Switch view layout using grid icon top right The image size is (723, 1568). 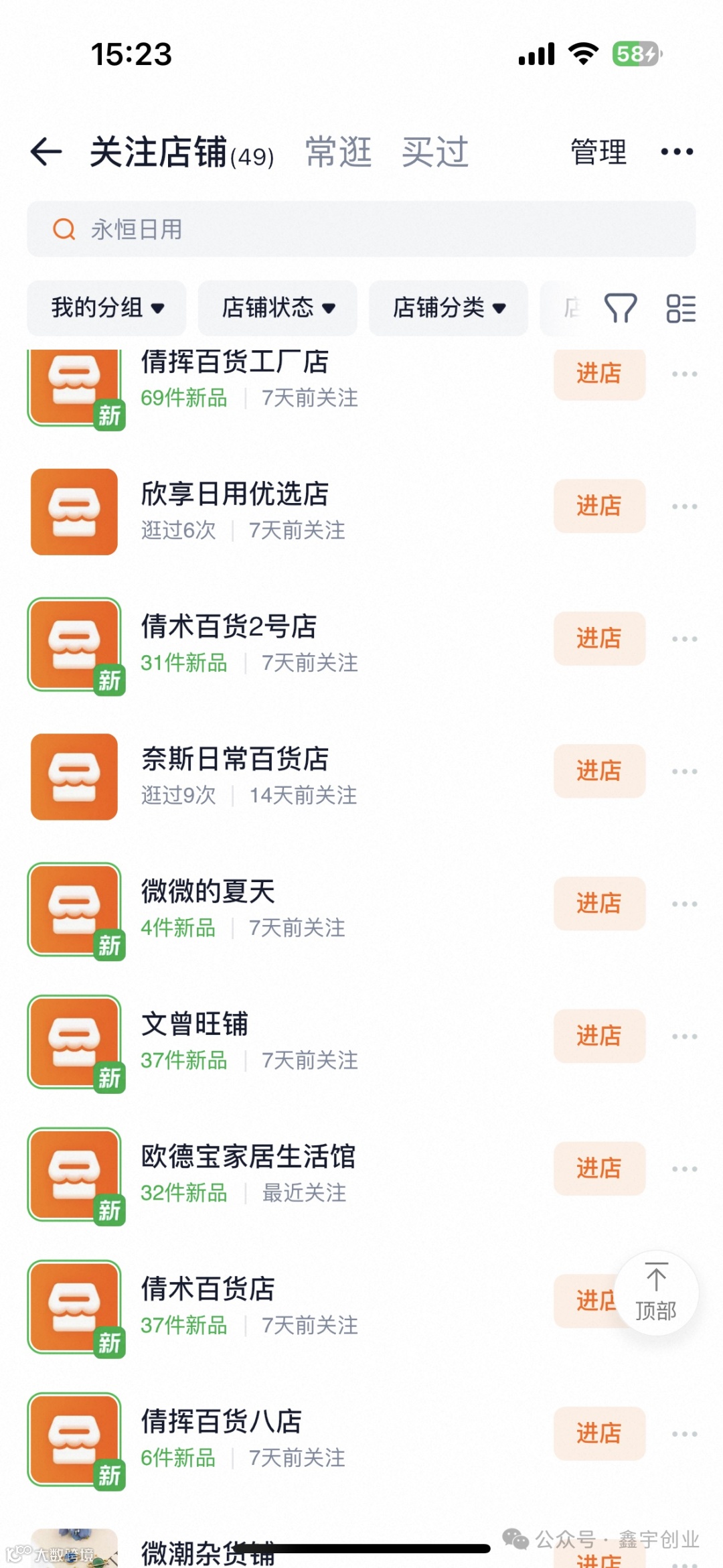[x=680, y=307]
